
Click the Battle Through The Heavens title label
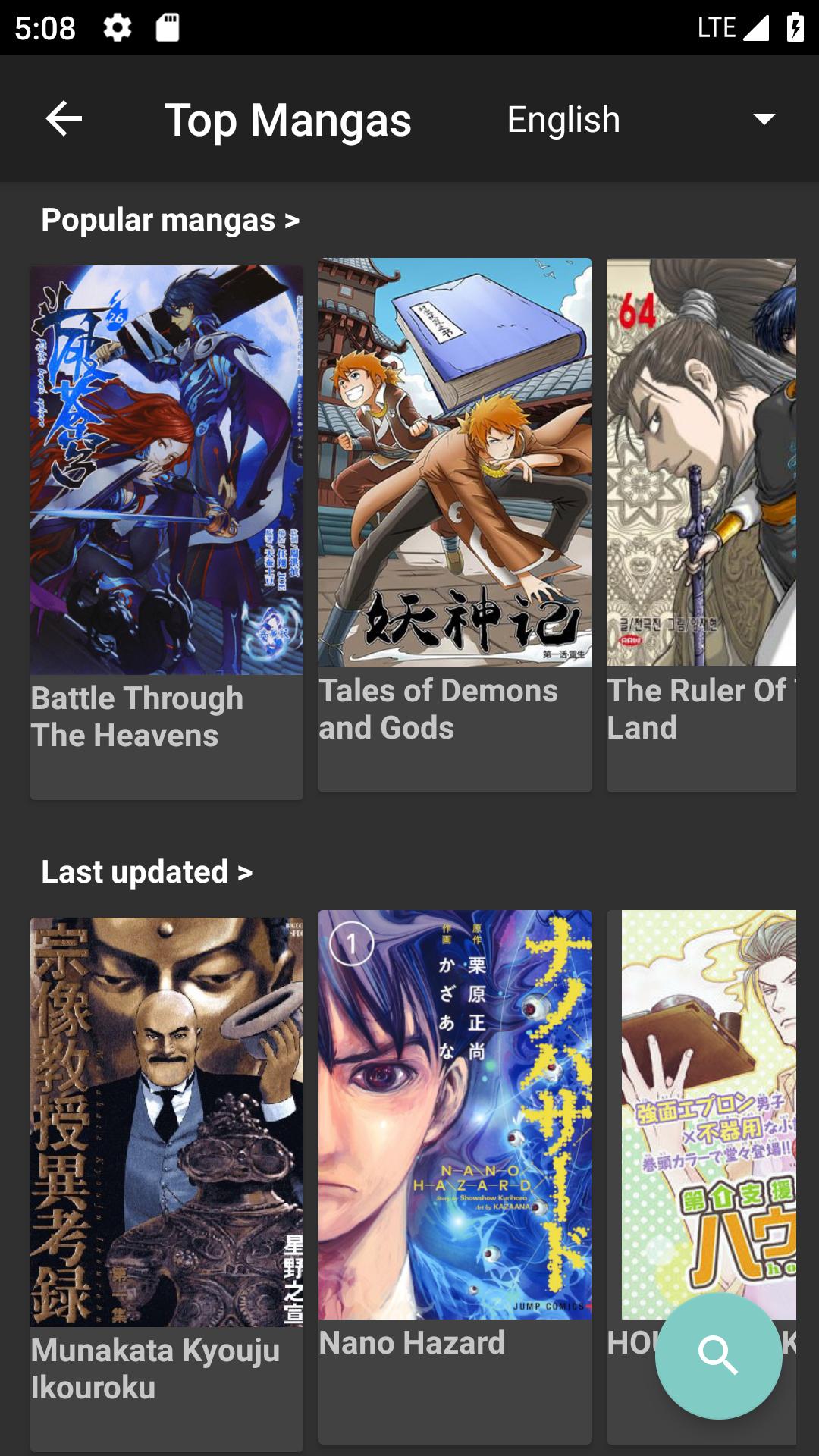click(136, 716)
